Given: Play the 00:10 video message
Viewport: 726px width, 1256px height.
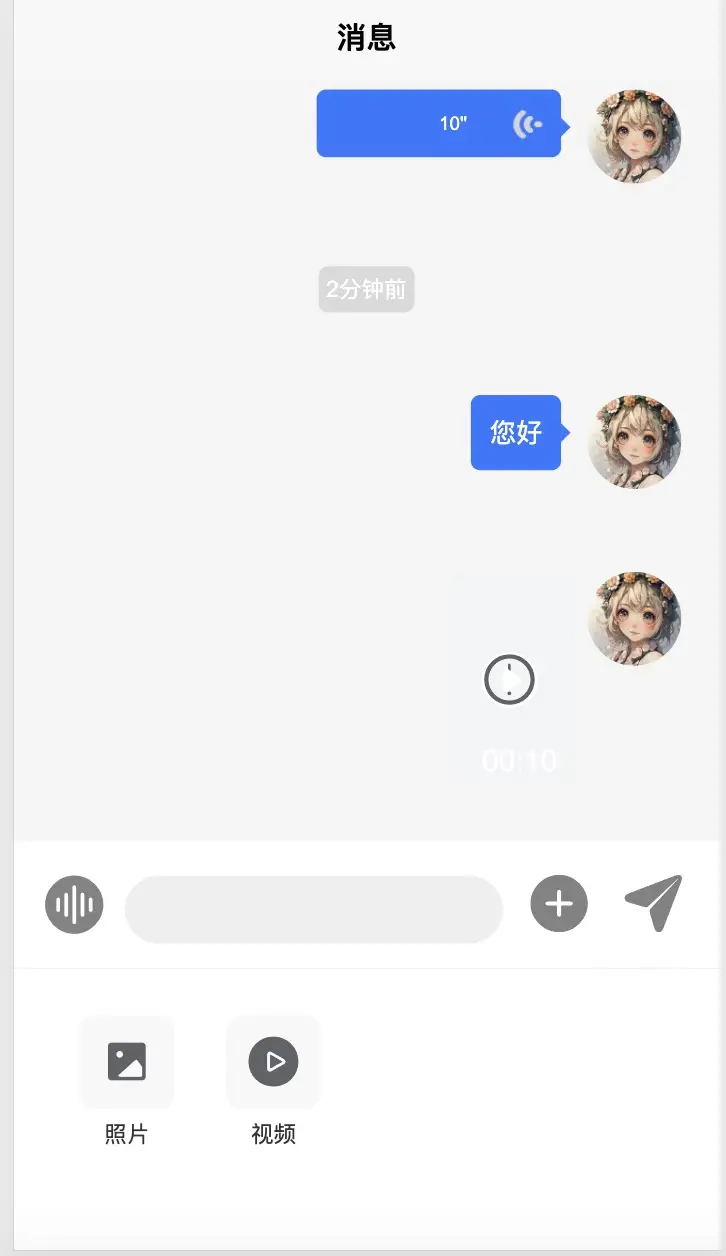Looking at the screenshot, I should coord(510,681).
